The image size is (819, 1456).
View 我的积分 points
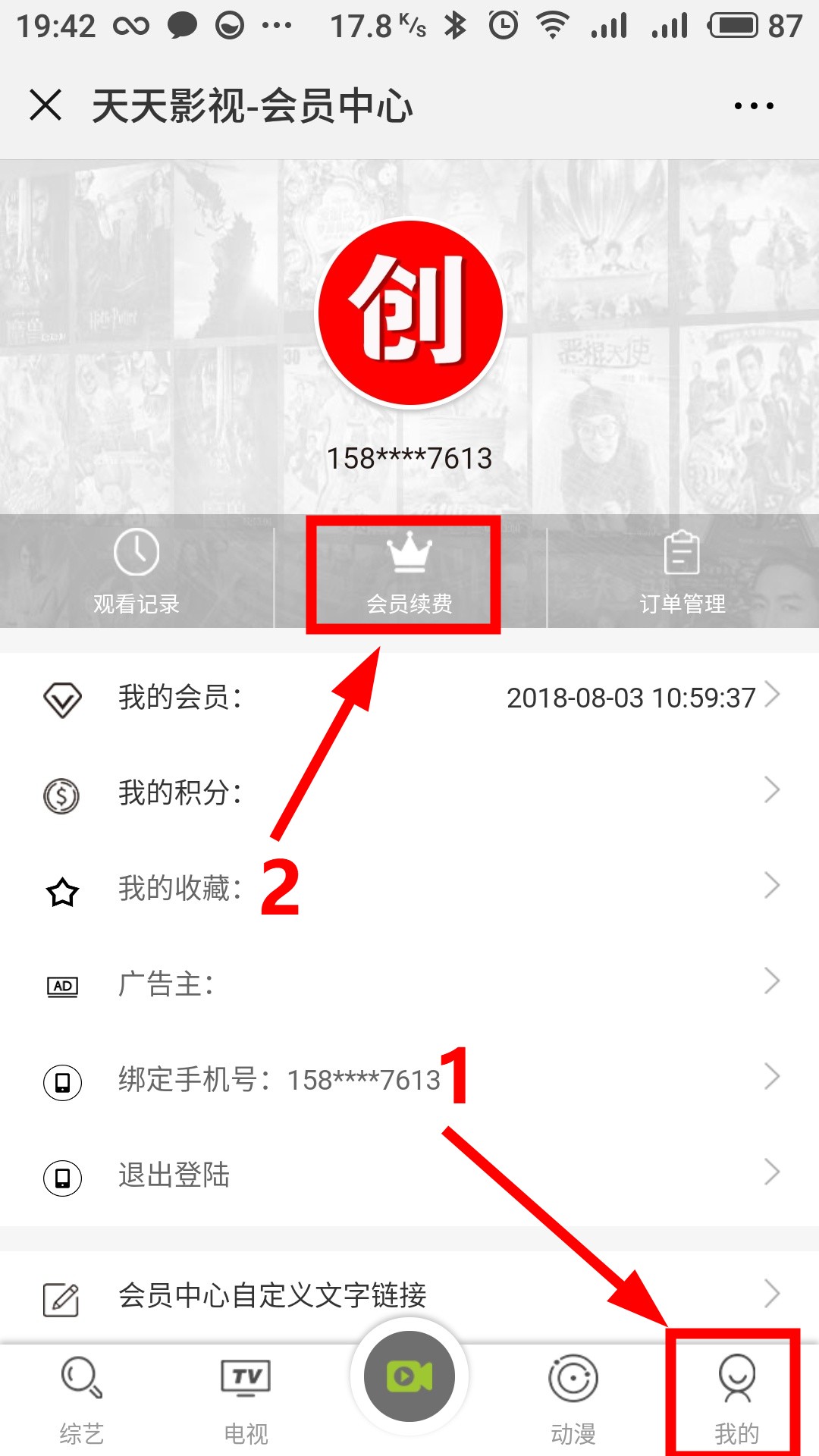click(x=409, y=793)
